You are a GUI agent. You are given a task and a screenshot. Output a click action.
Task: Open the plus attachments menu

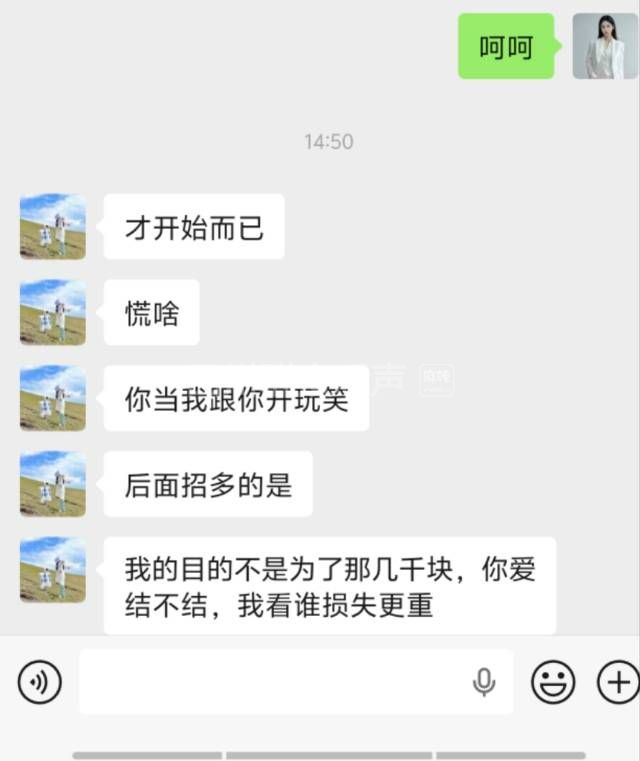click(x=617, y=683)
